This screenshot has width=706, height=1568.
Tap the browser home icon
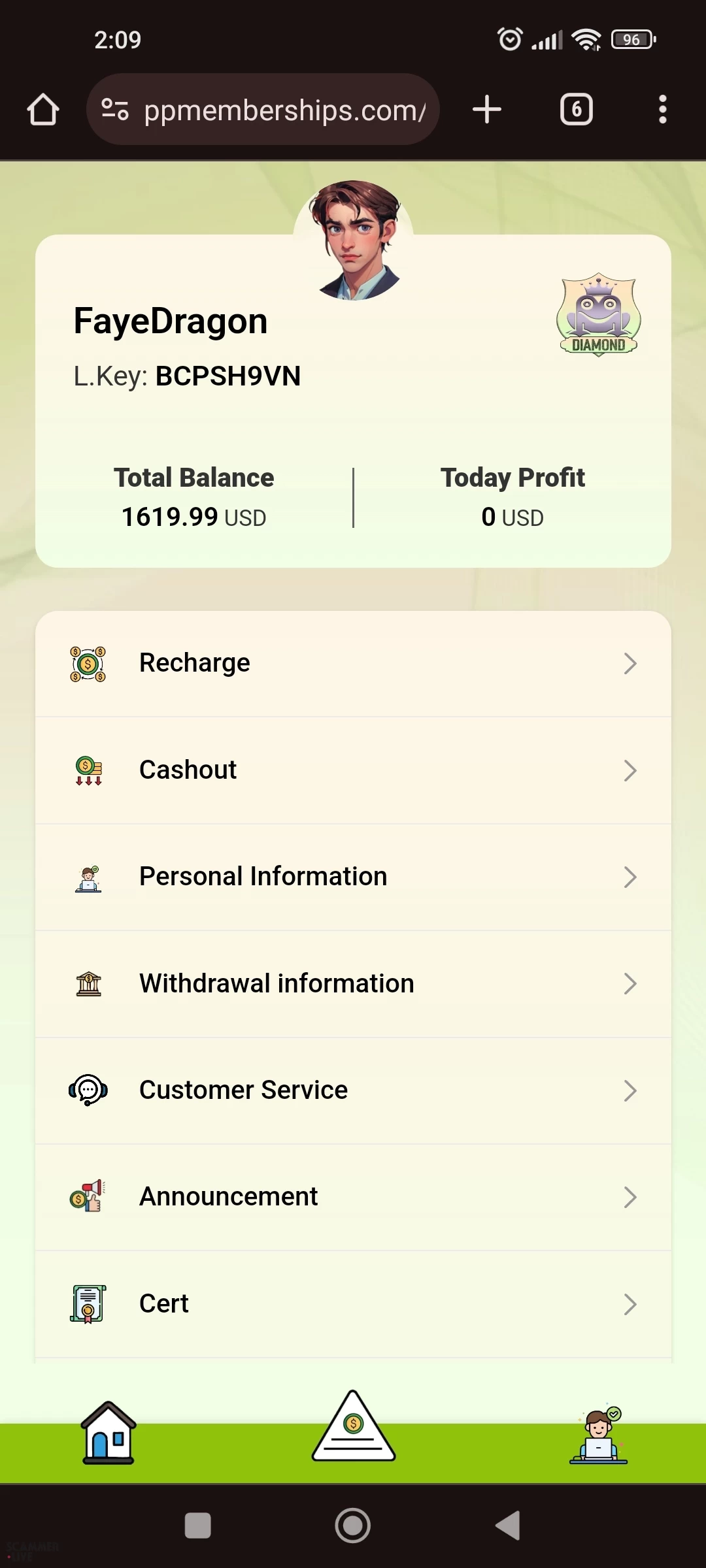(x=43, y=109)
